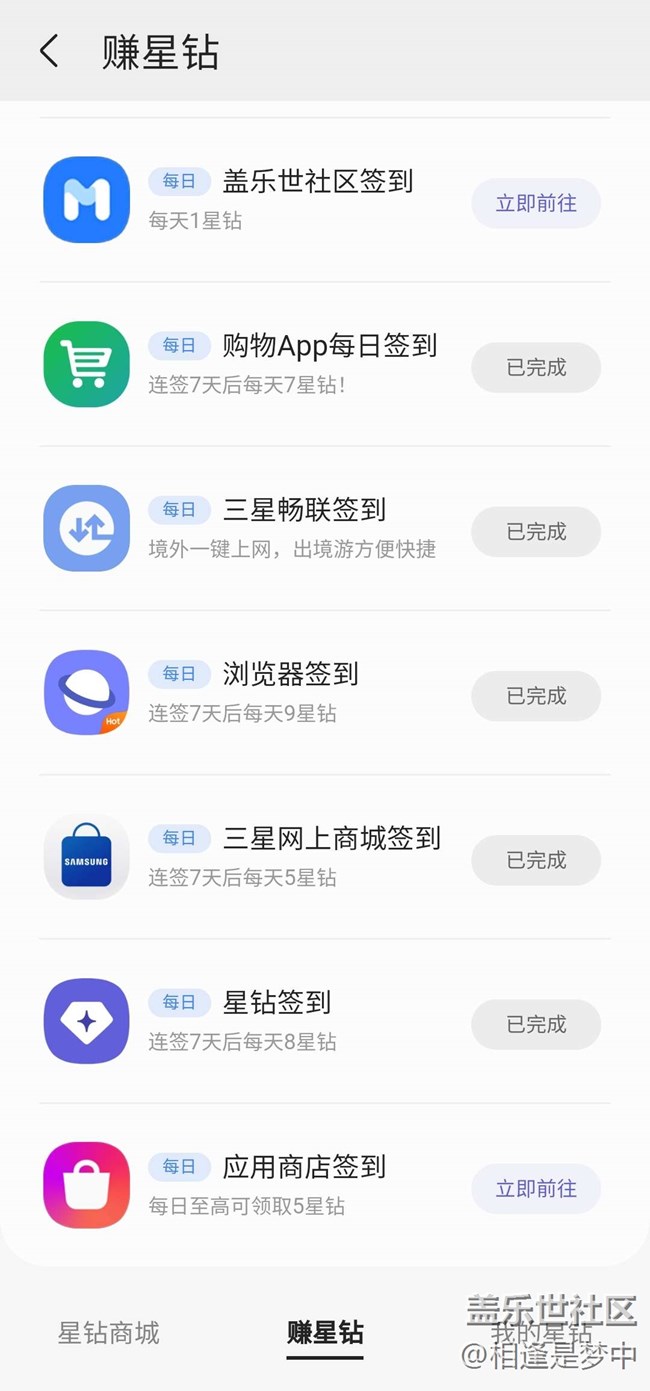Tap 已完成 next to 星钻签到
The height and width of the screenshot is (1391, 650).
click(x=536, y=1025)
